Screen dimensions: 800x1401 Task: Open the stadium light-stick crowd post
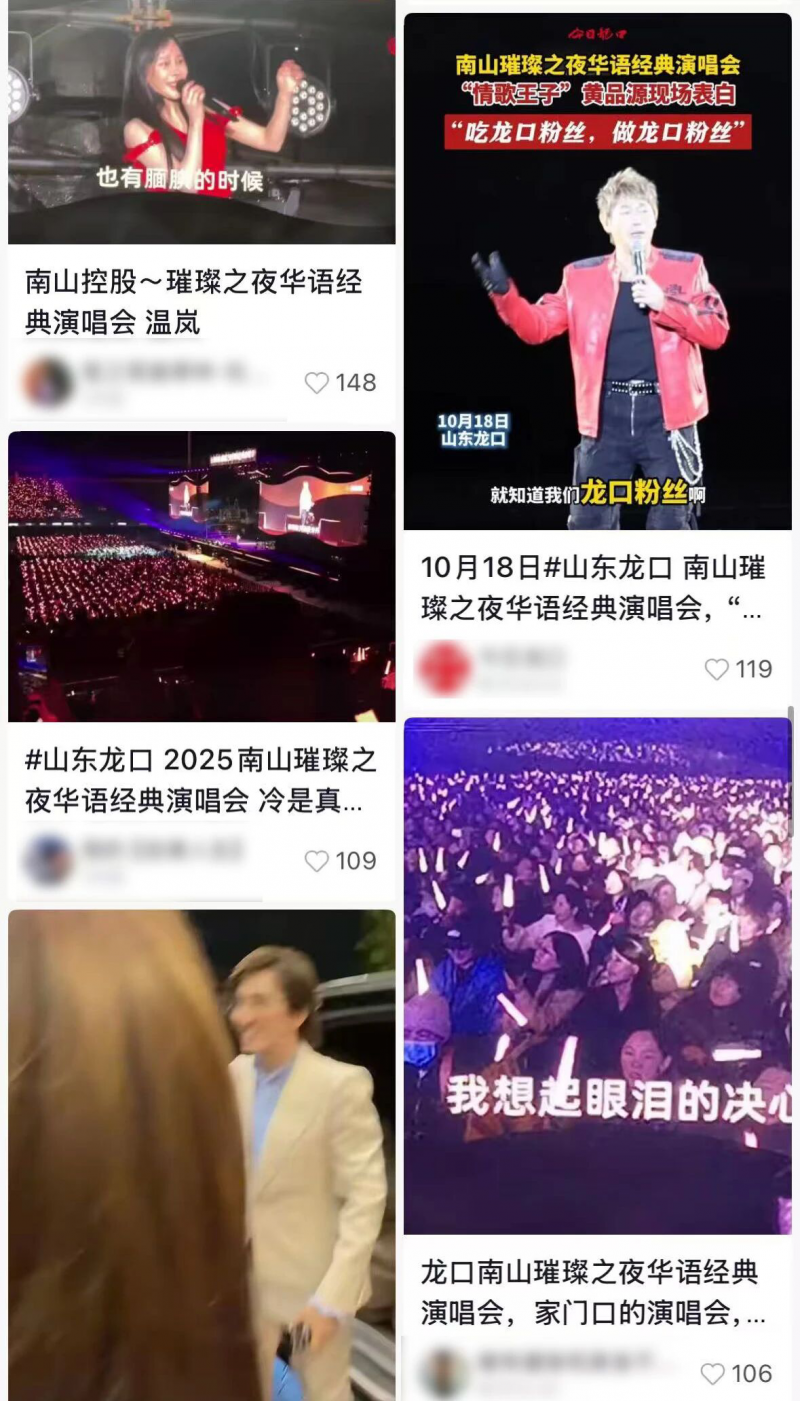(201, 576)
